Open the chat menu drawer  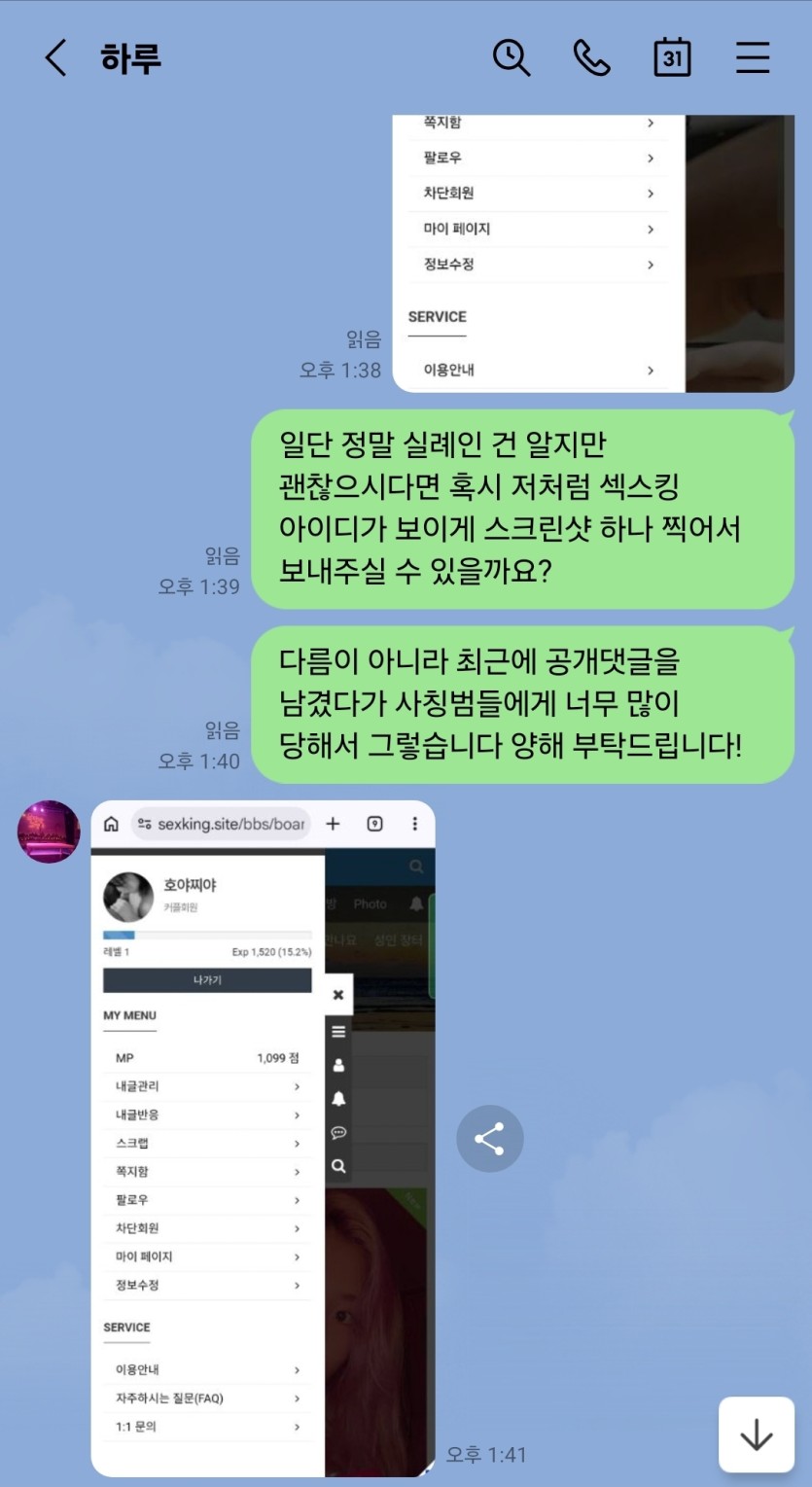point(753,58)
